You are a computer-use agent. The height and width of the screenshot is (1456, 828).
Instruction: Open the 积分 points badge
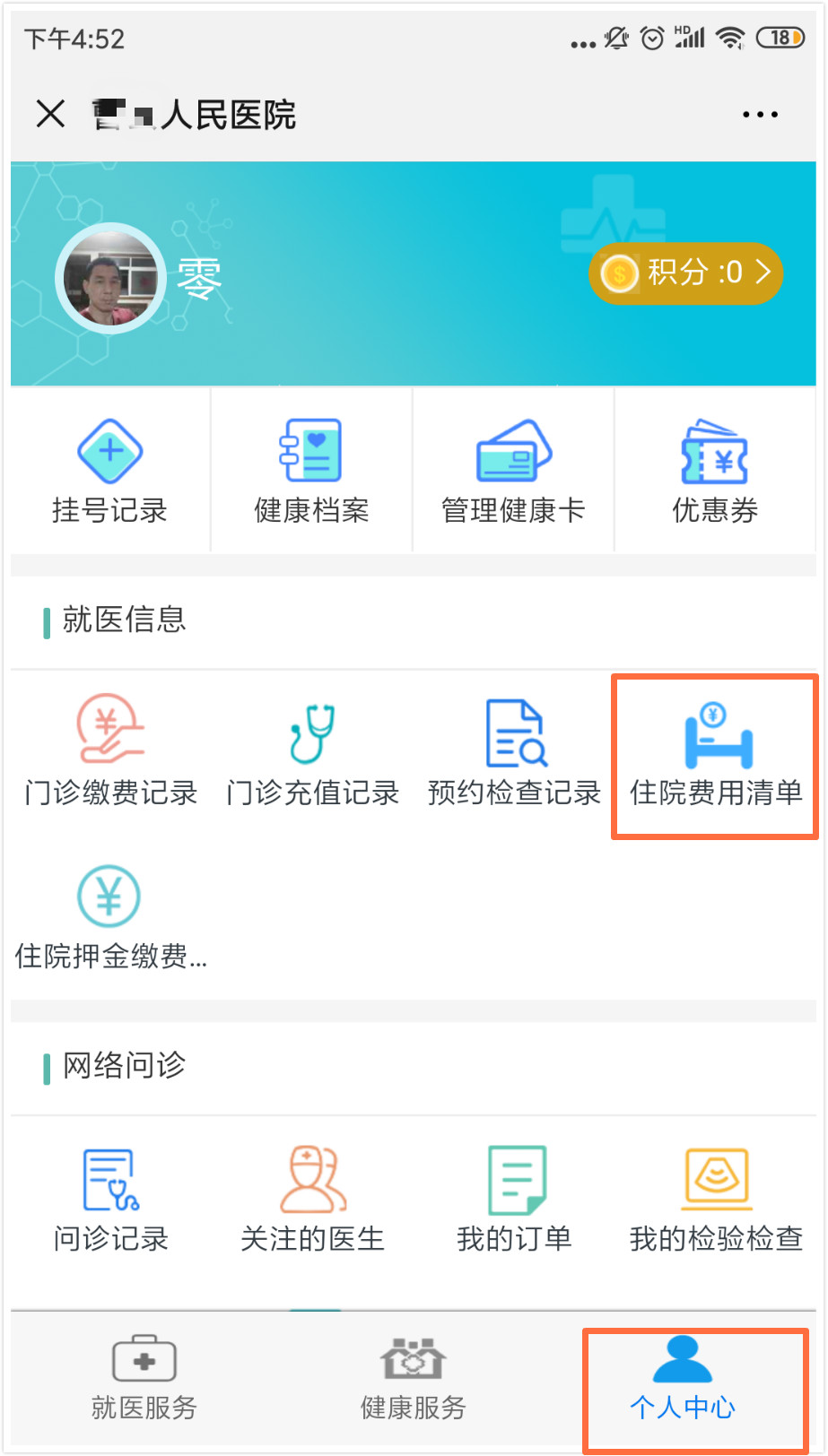click(686, 273)
